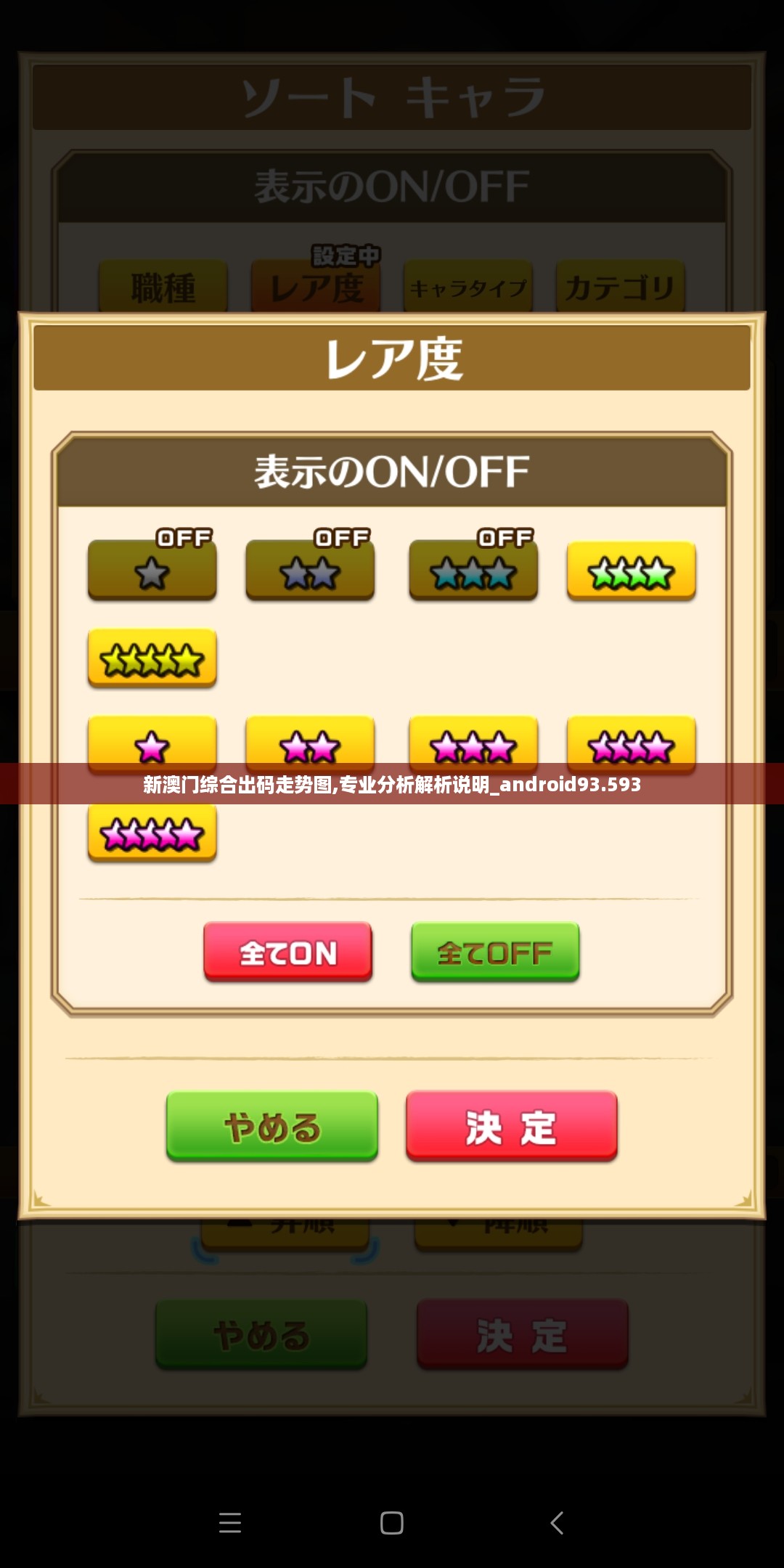Confirm with the bright red 決定 button
This screenshot has height=1568, width=784.
click(512, 1126)
